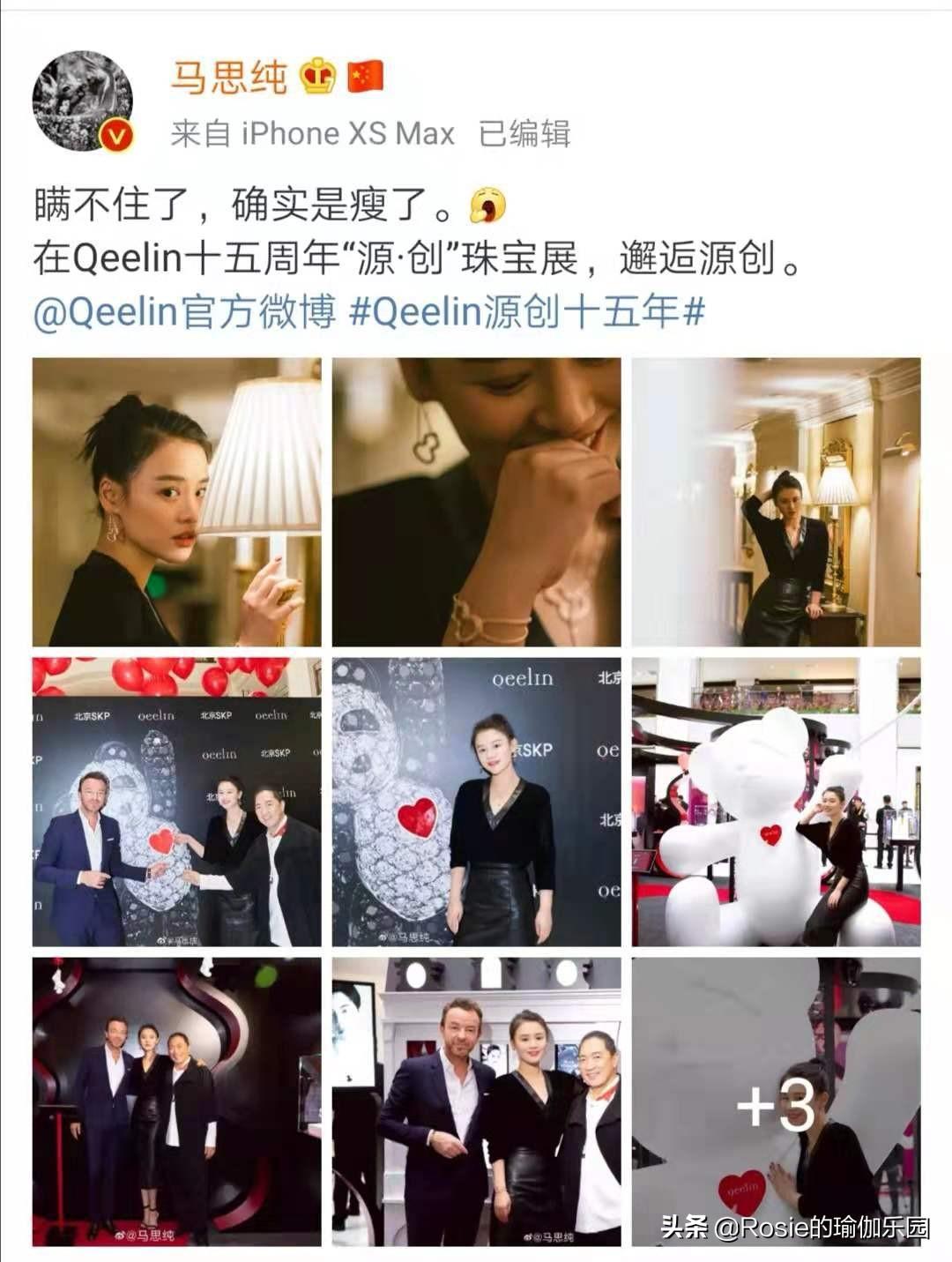The image size is (952, 1262).
Task: Open the +3 tile to see more photos
Action: pos(776,1101)
